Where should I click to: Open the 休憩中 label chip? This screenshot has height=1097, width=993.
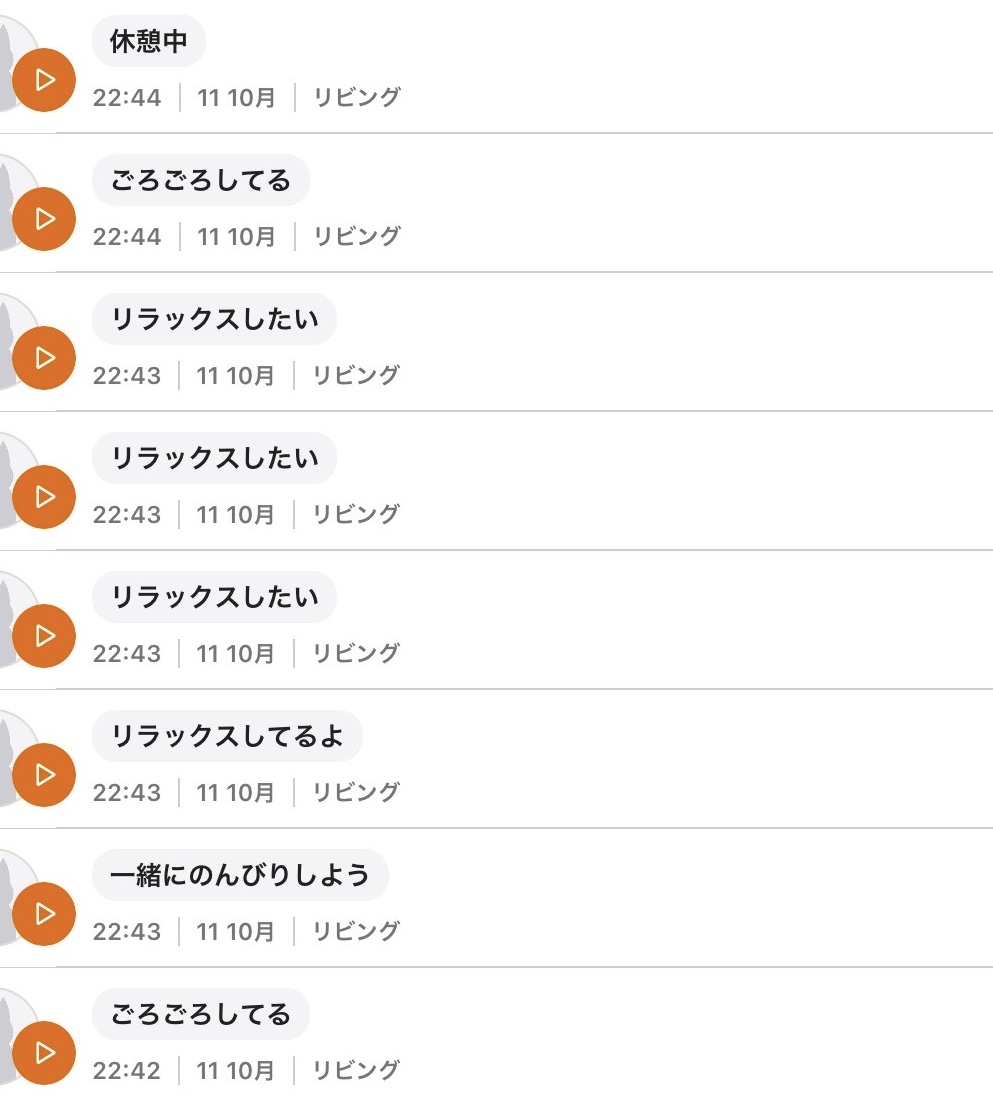point(149,42)
